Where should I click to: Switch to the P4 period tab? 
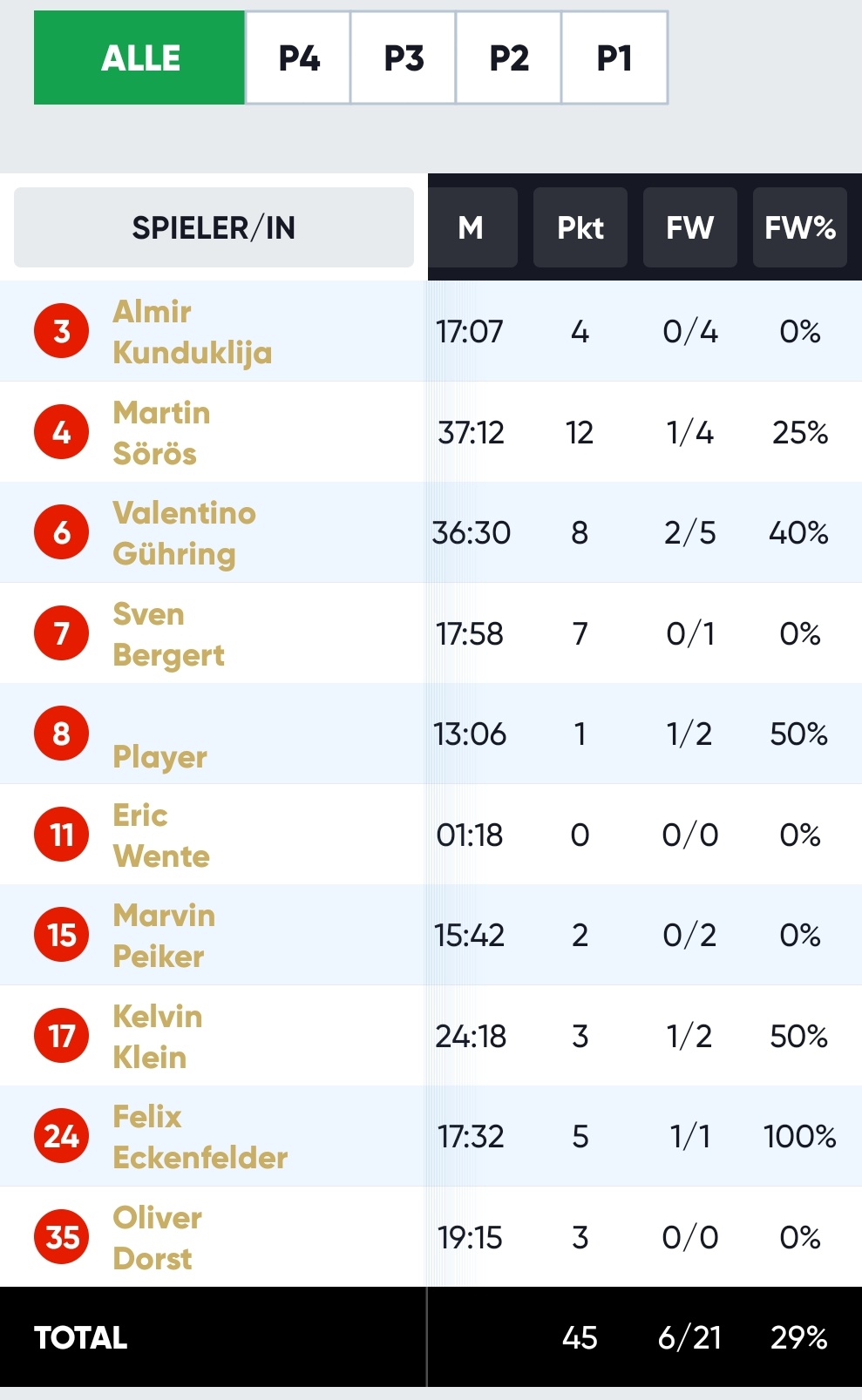pyautogui.click(x=298, y=57)
